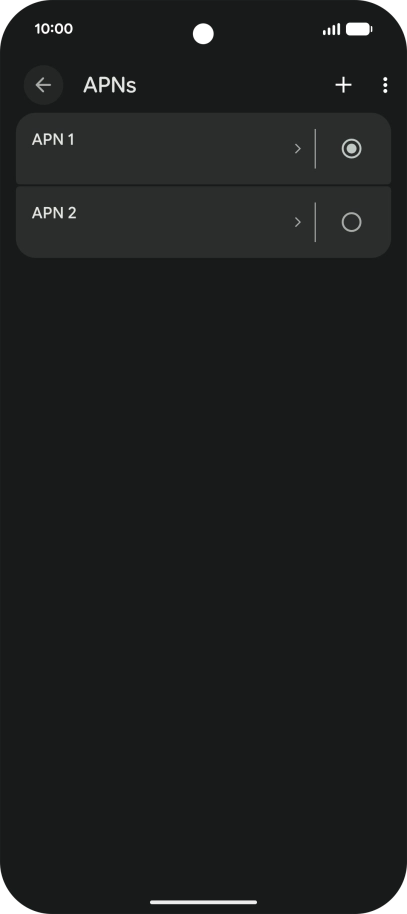This screenshot has height=914, width=407.
Task: Open APN 2 details
Action: 166,222
